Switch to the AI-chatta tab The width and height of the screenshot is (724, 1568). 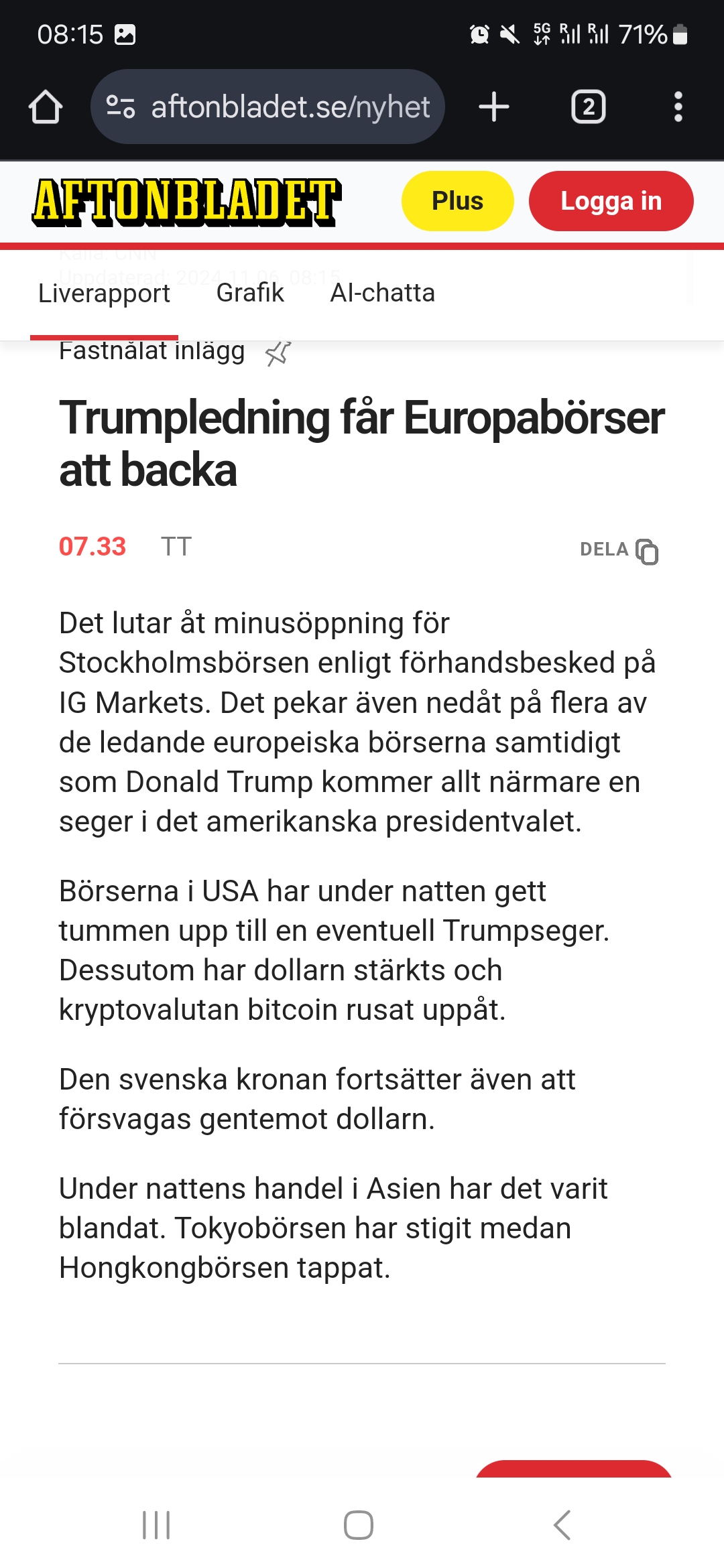tap(382, 293)
